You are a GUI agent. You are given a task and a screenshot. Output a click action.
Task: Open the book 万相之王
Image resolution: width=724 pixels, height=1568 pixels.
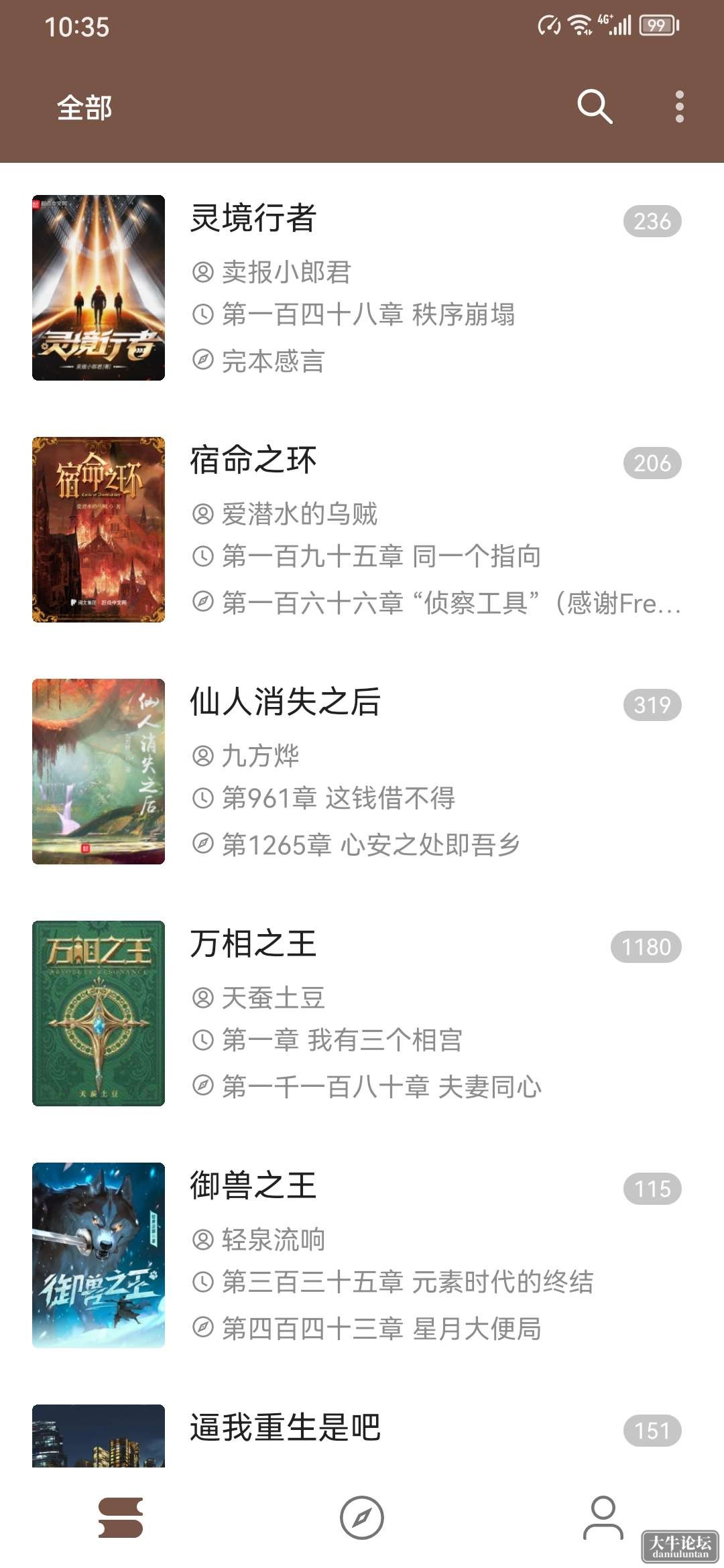tap(362, 1013)
